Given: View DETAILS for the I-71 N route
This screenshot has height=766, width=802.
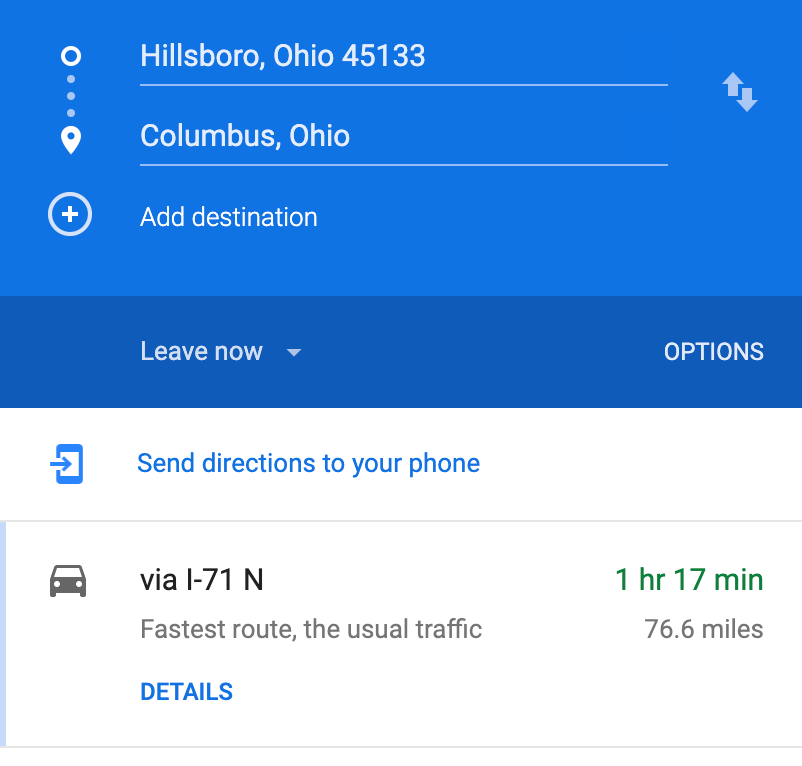Looking at the screenshot, I should [x=186, y=692].
